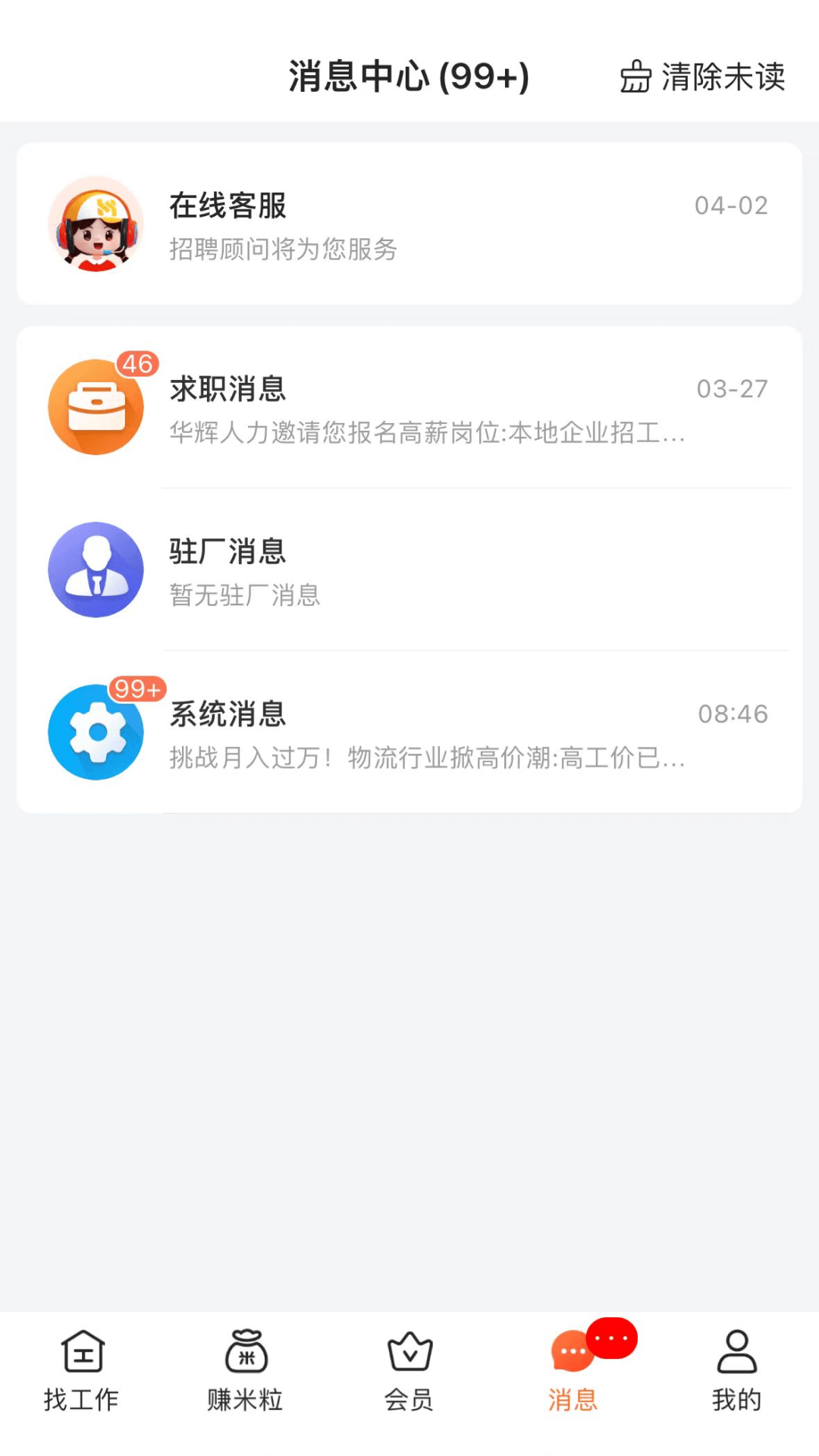
Task: Clear all unread messages (清除未读)
Action: click(x=702, y=77)
